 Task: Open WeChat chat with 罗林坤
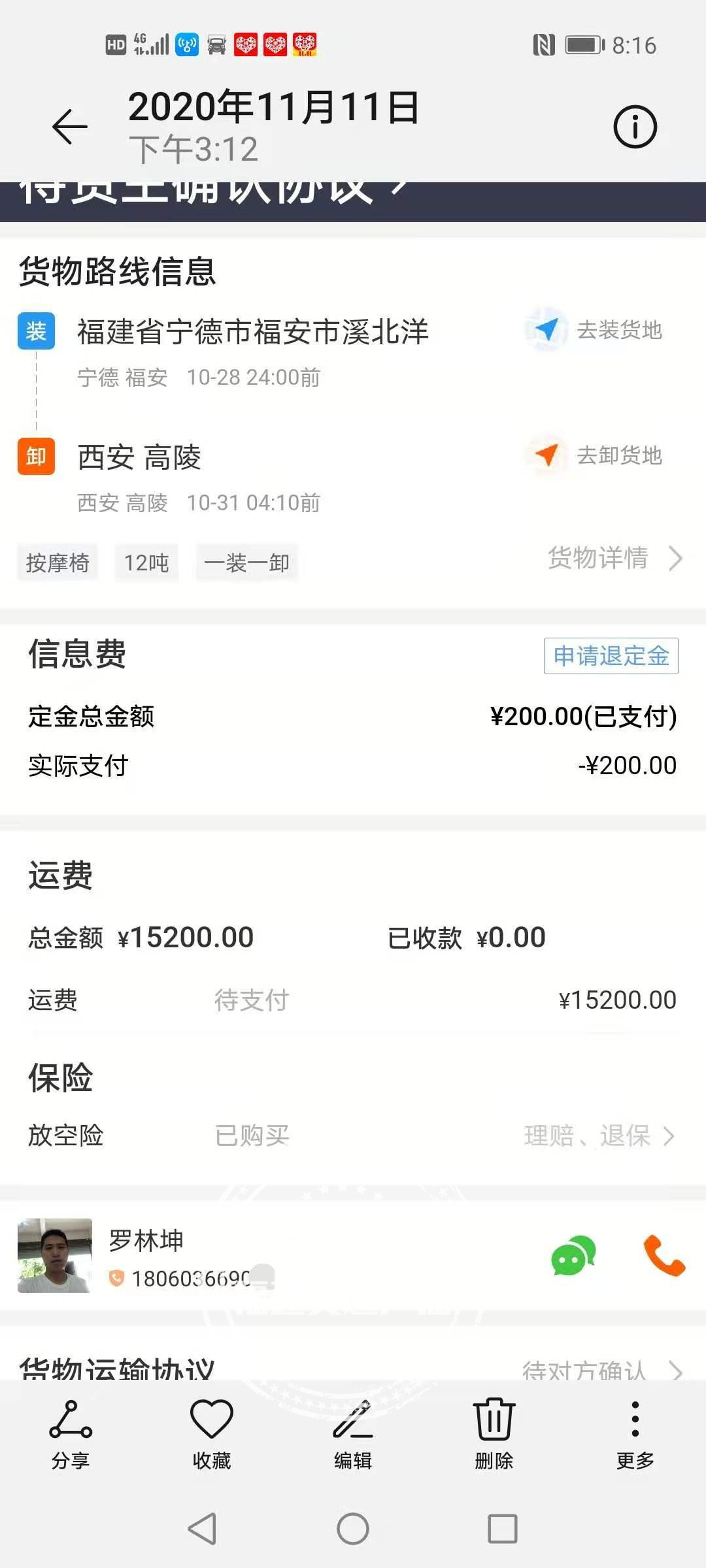point(573,1256)
